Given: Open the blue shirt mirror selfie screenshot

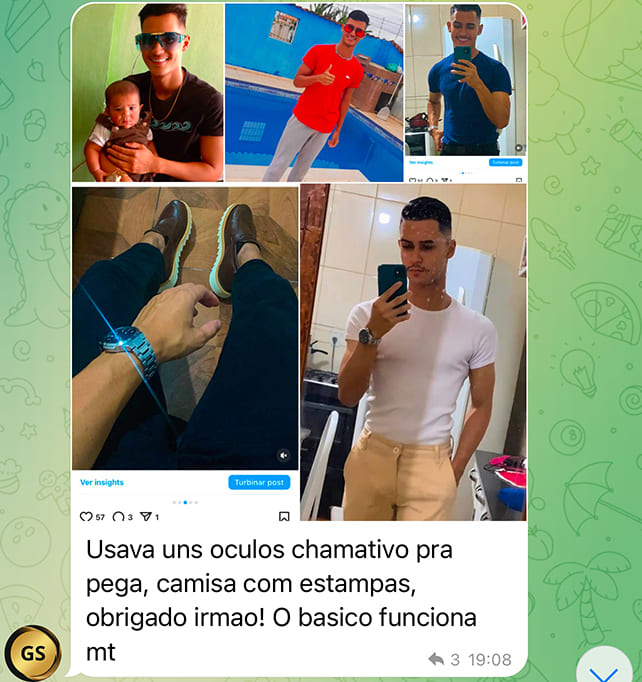Looking at the screenshot, I should click(x=465, y=92).
